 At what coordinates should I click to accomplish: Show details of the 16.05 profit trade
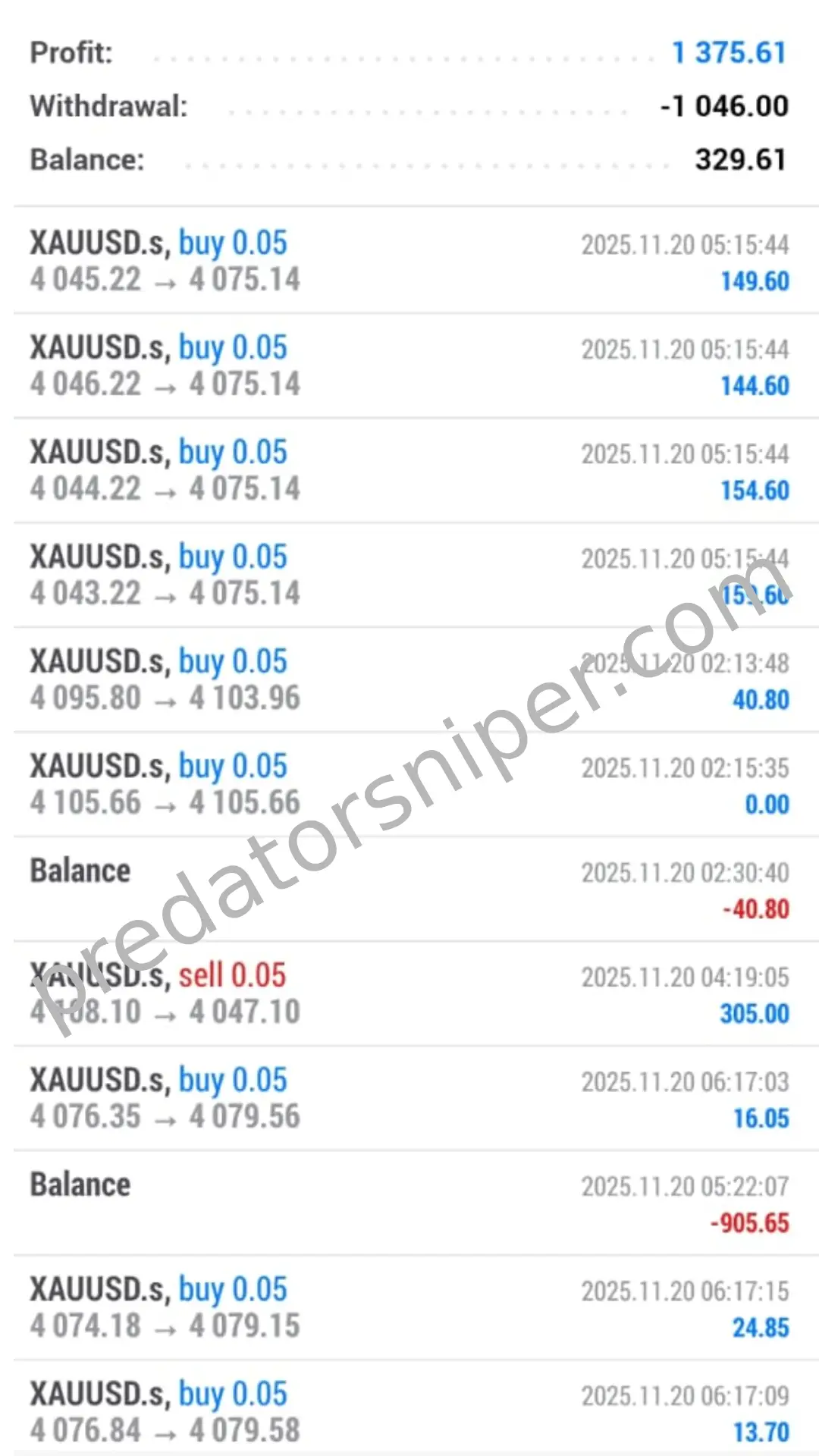[409, 1097]
